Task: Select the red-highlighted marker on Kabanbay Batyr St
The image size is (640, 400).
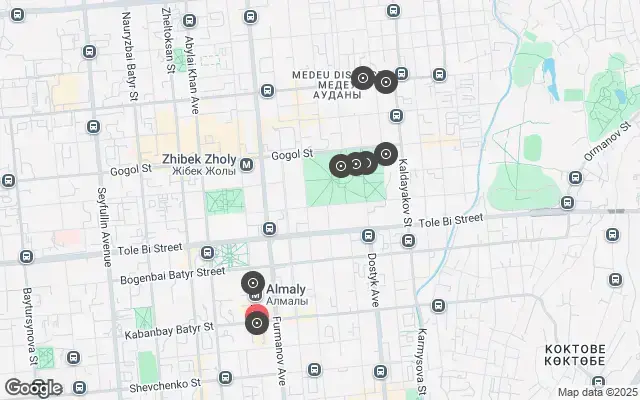Action: point(257,322)
